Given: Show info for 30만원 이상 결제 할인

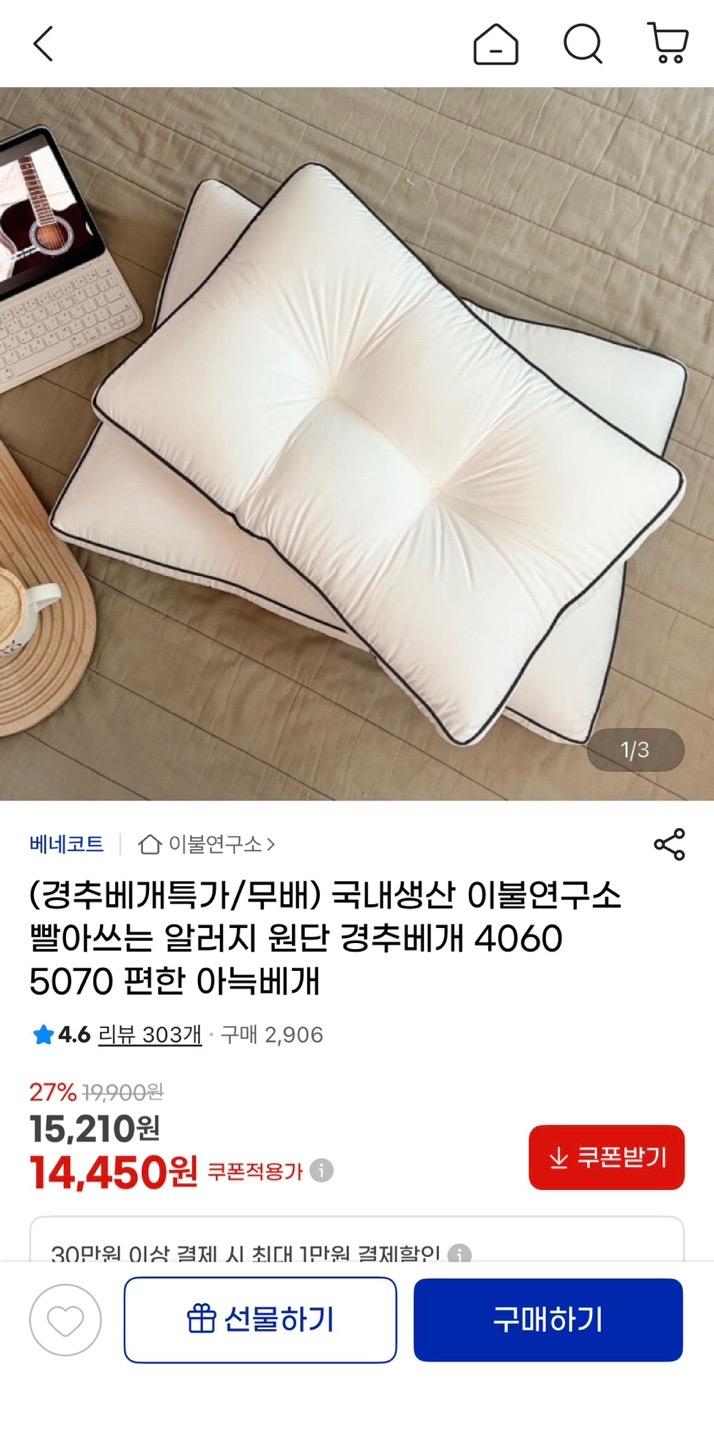Looking at the screenshot, I should 459,1254.
